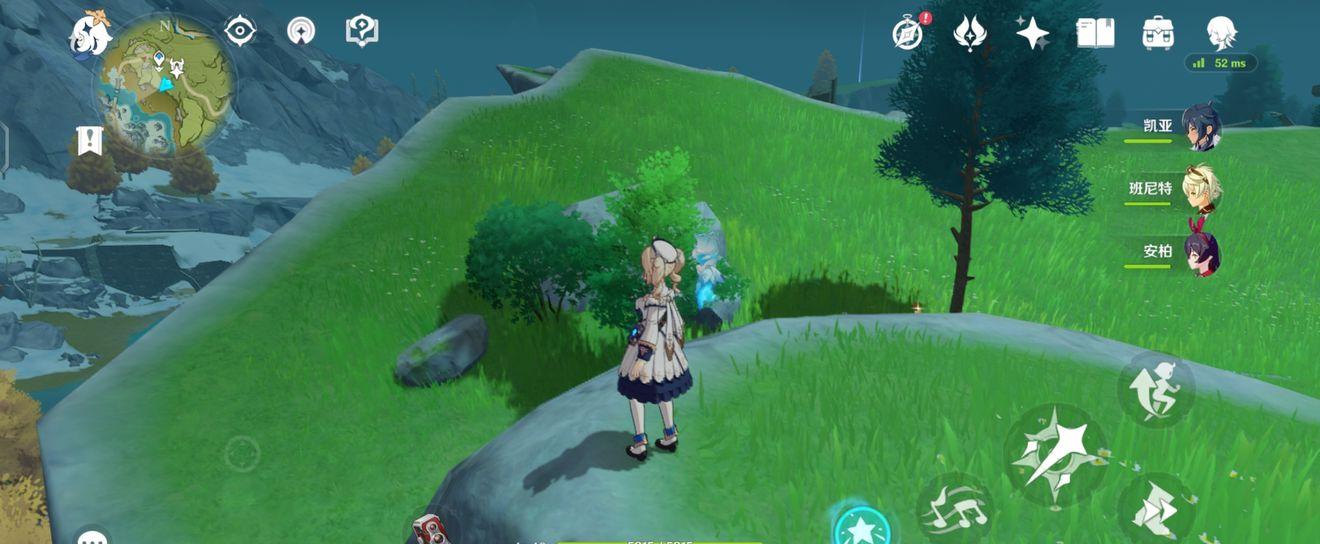Open the adventurer handbook
1320x544 pixels.
pos(1095,33)
